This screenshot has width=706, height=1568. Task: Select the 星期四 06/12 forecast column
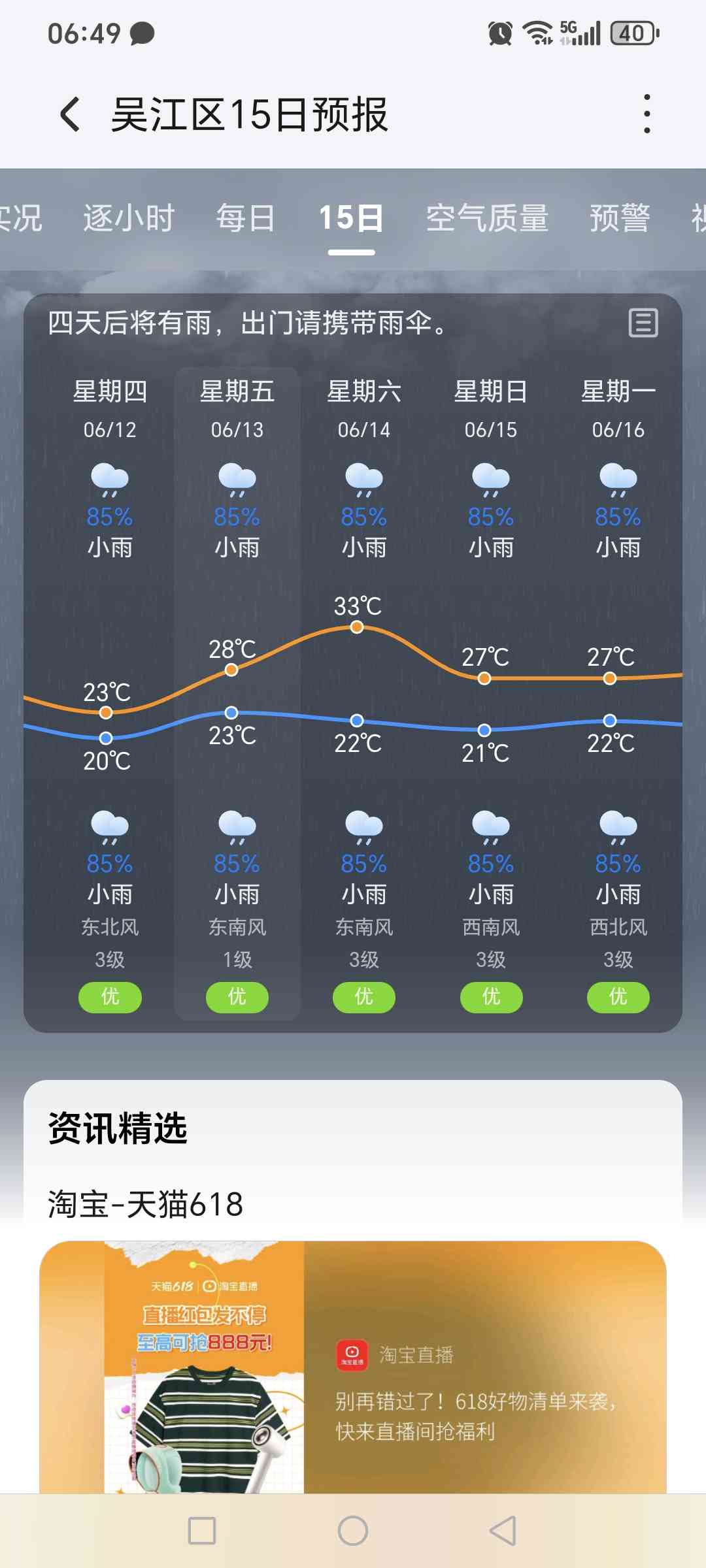tap(110, 693)
